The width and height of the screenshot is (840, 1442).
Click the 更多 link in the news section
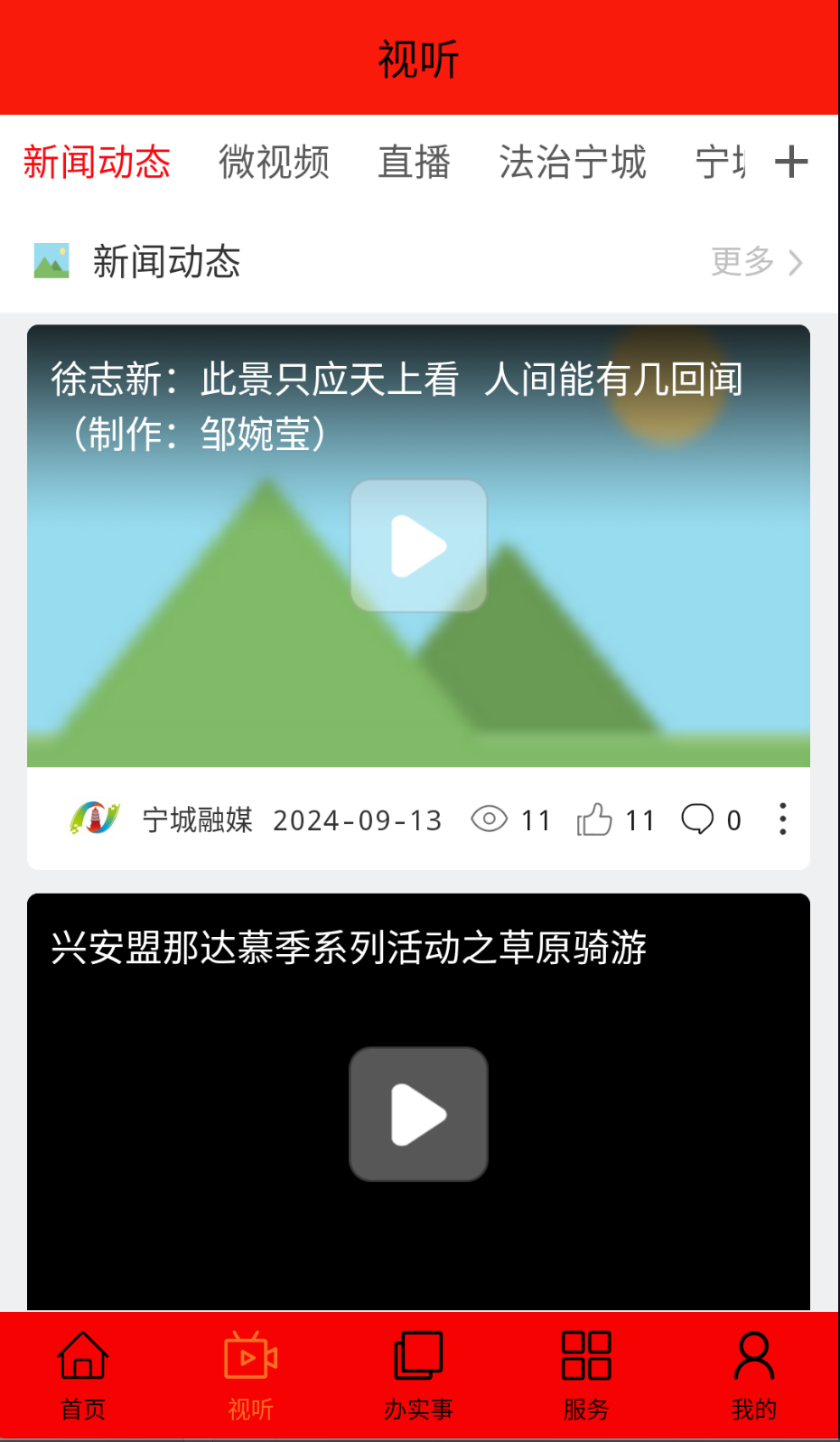(x=742, y=263)
